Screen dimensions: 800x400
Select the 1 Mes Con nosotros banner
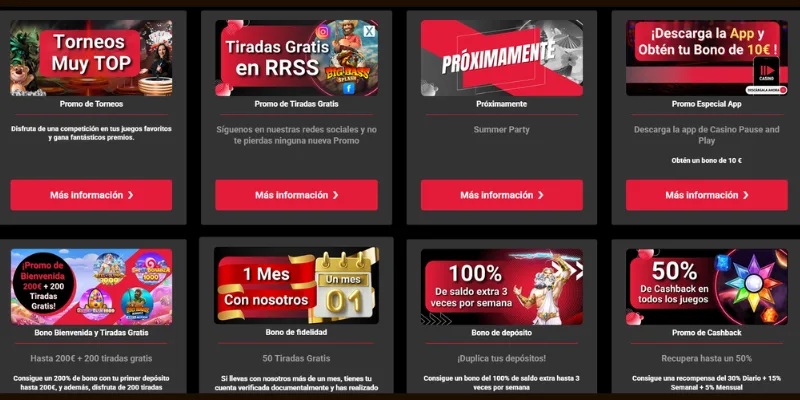[x=296, y=286]
